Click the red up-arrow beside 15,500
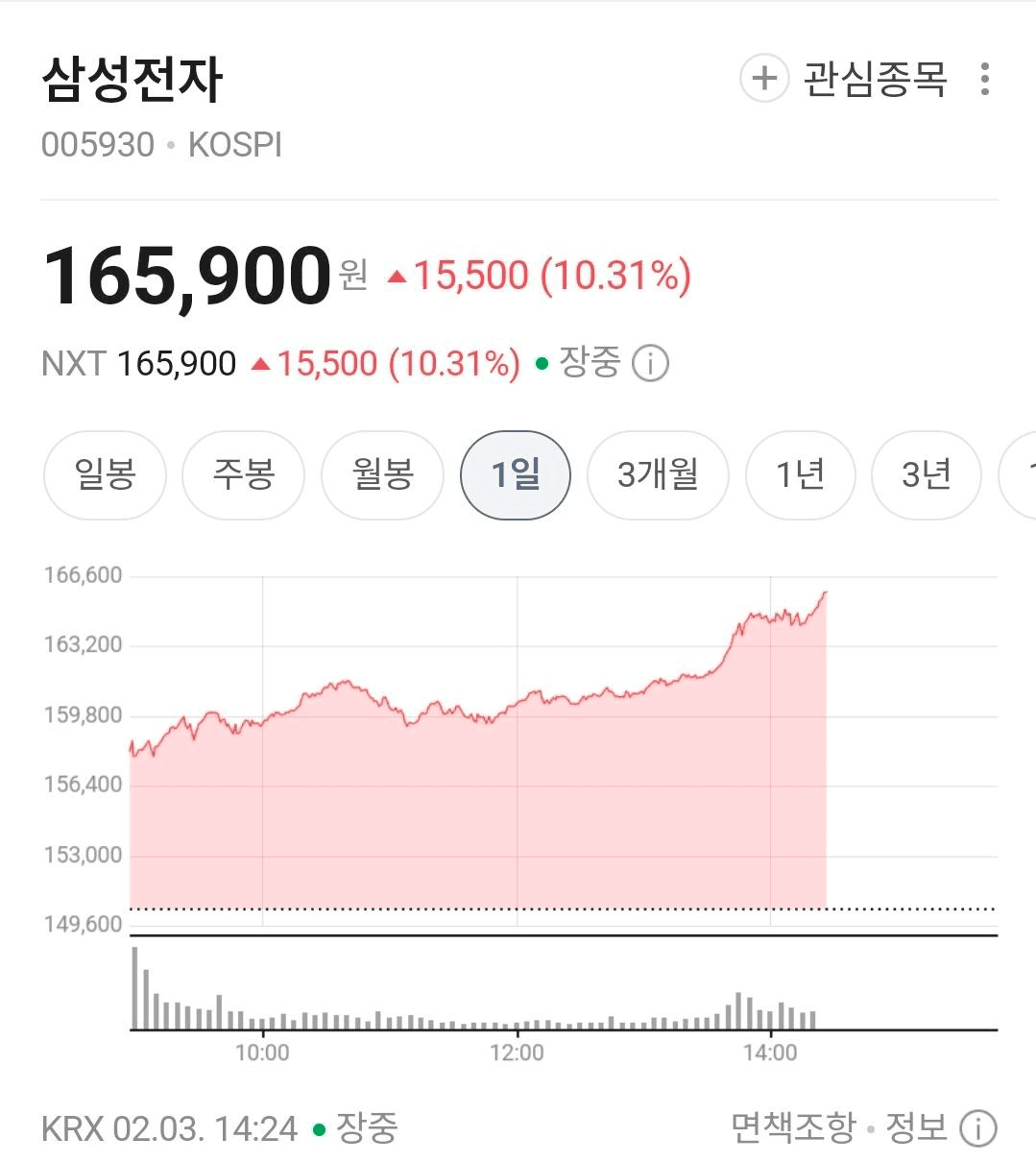Screen dimensions: 1036x1162 pos(398,276)
